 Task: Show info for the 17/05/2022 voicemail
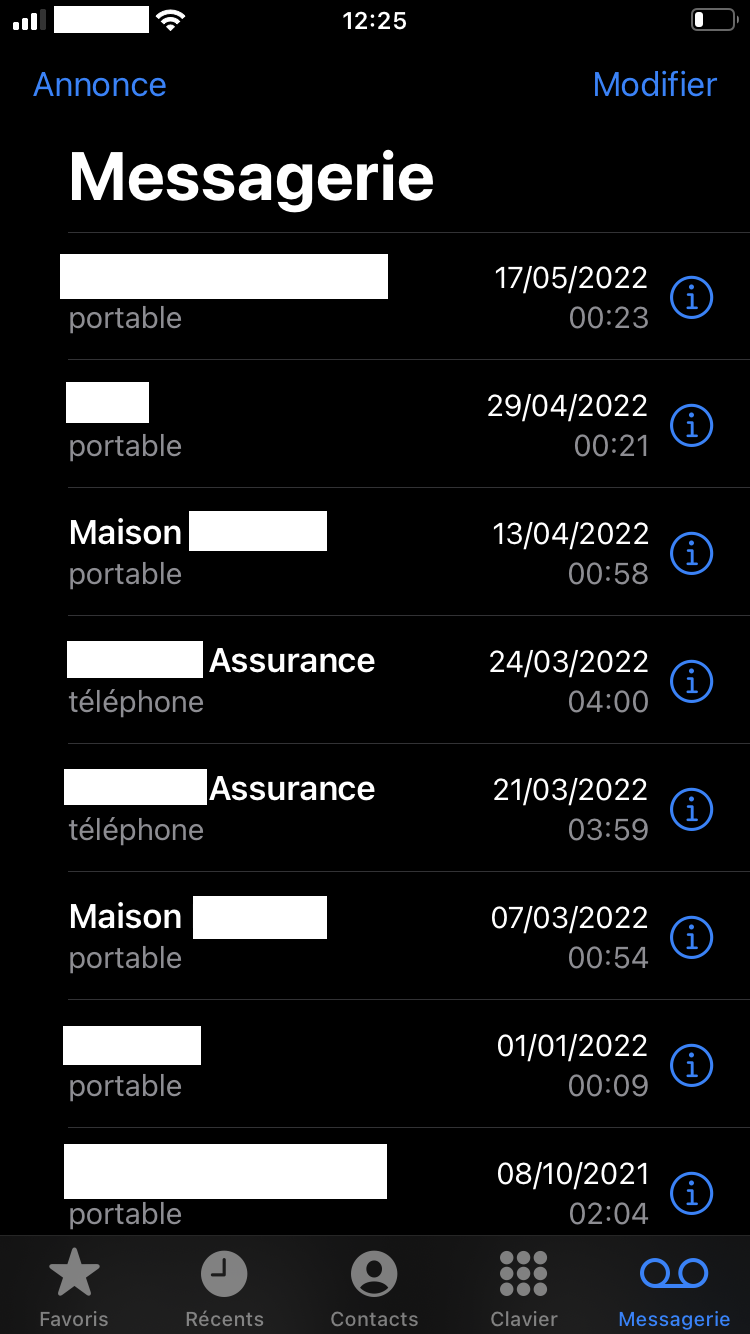click(691, 297)
